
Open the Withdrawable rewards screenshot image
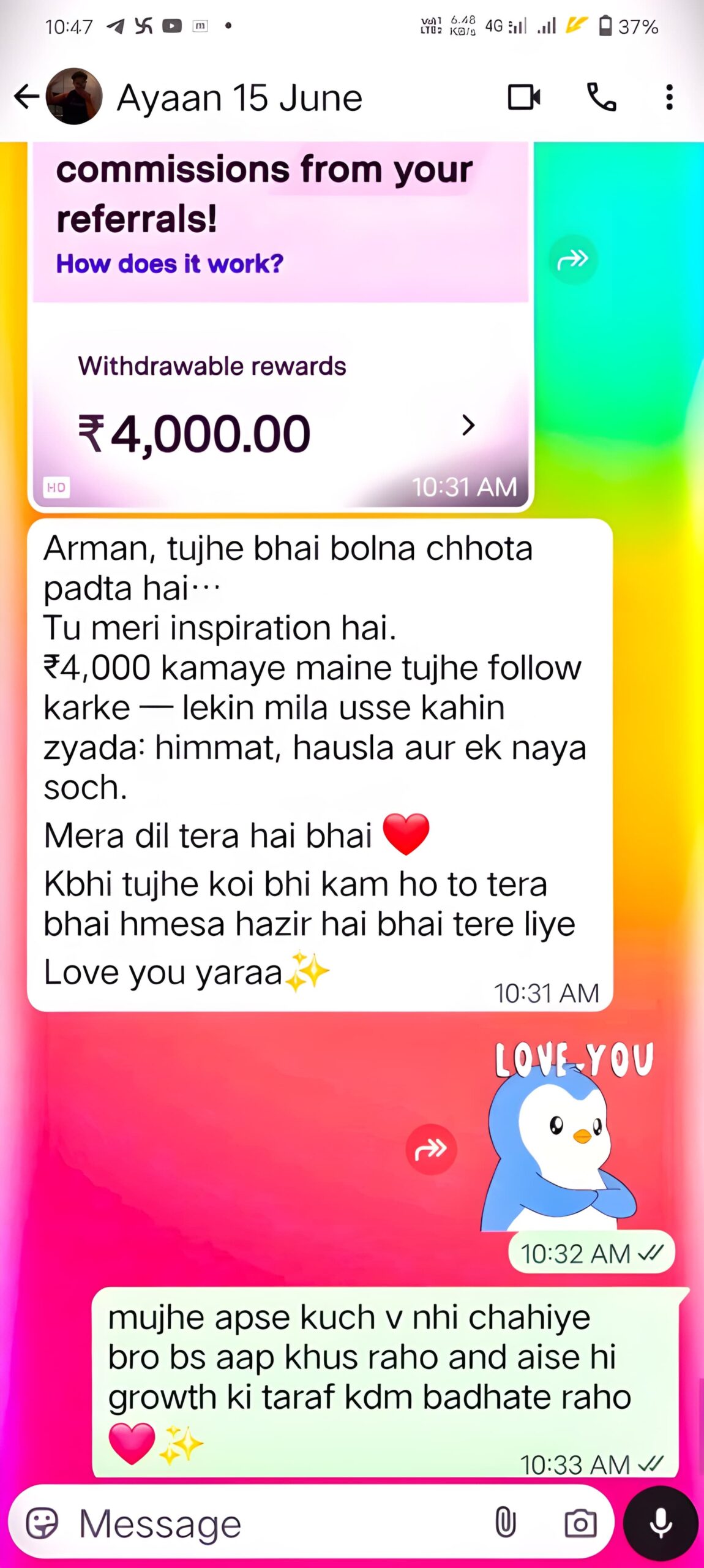(280, 367)
